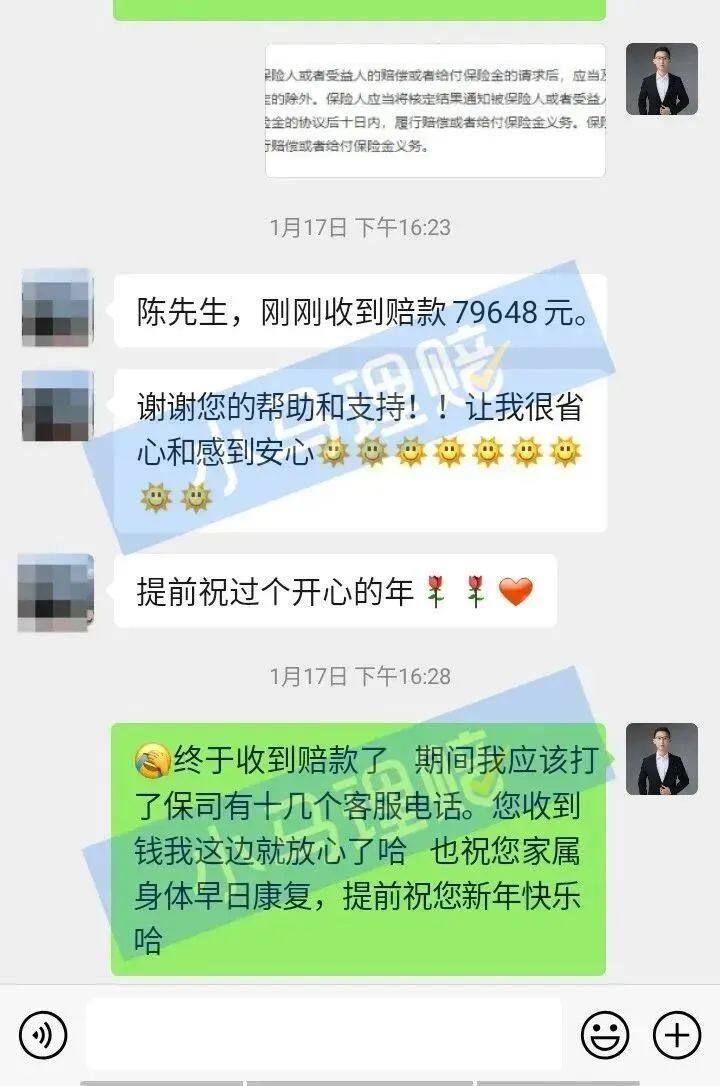This screenshot has height=1086, width=720.
Task: Open the plus attachment menu
Action: (x=677, y=1034)
